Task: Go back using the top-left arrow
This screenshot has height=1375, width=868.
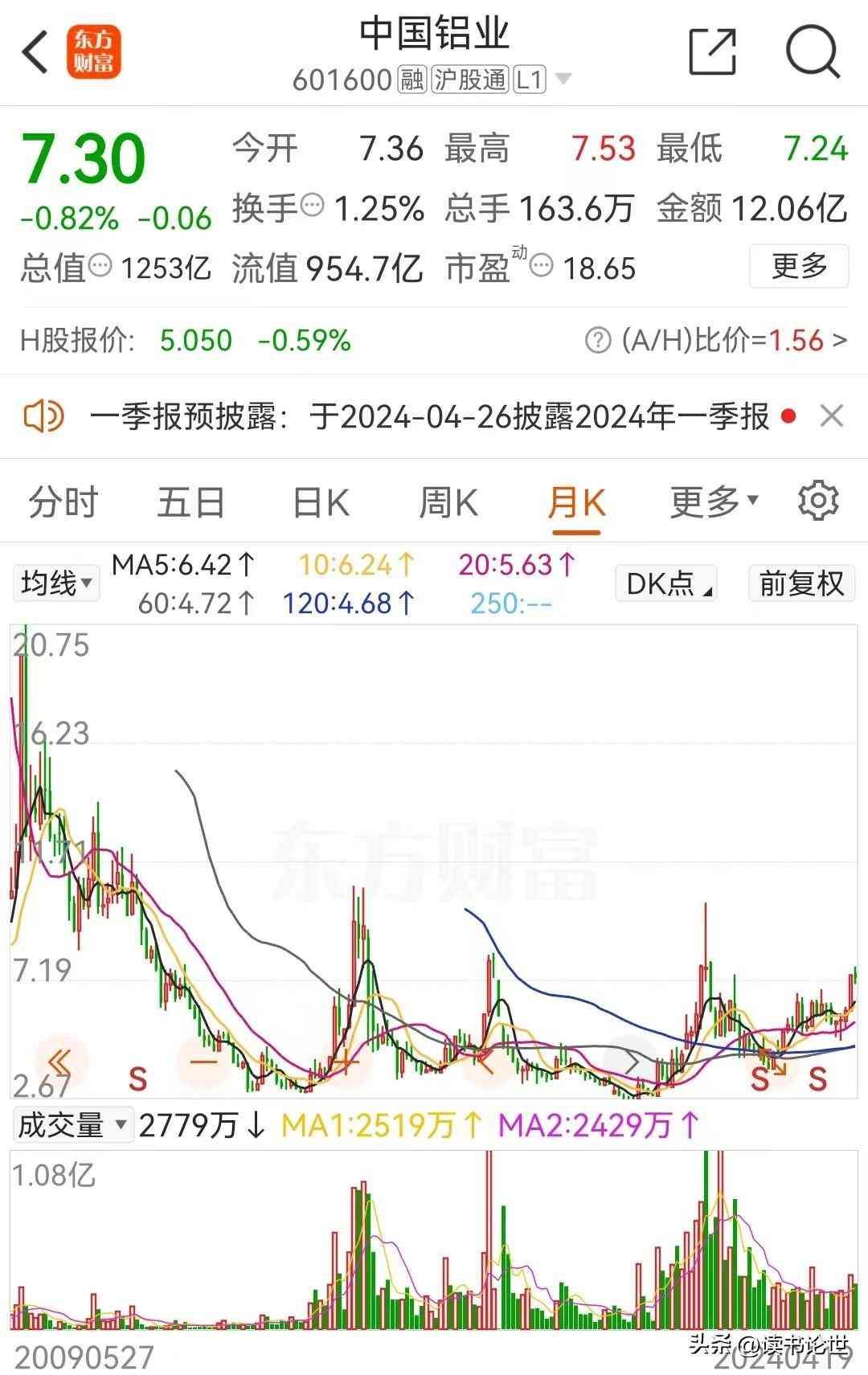Action: click(x=36, y=52)
